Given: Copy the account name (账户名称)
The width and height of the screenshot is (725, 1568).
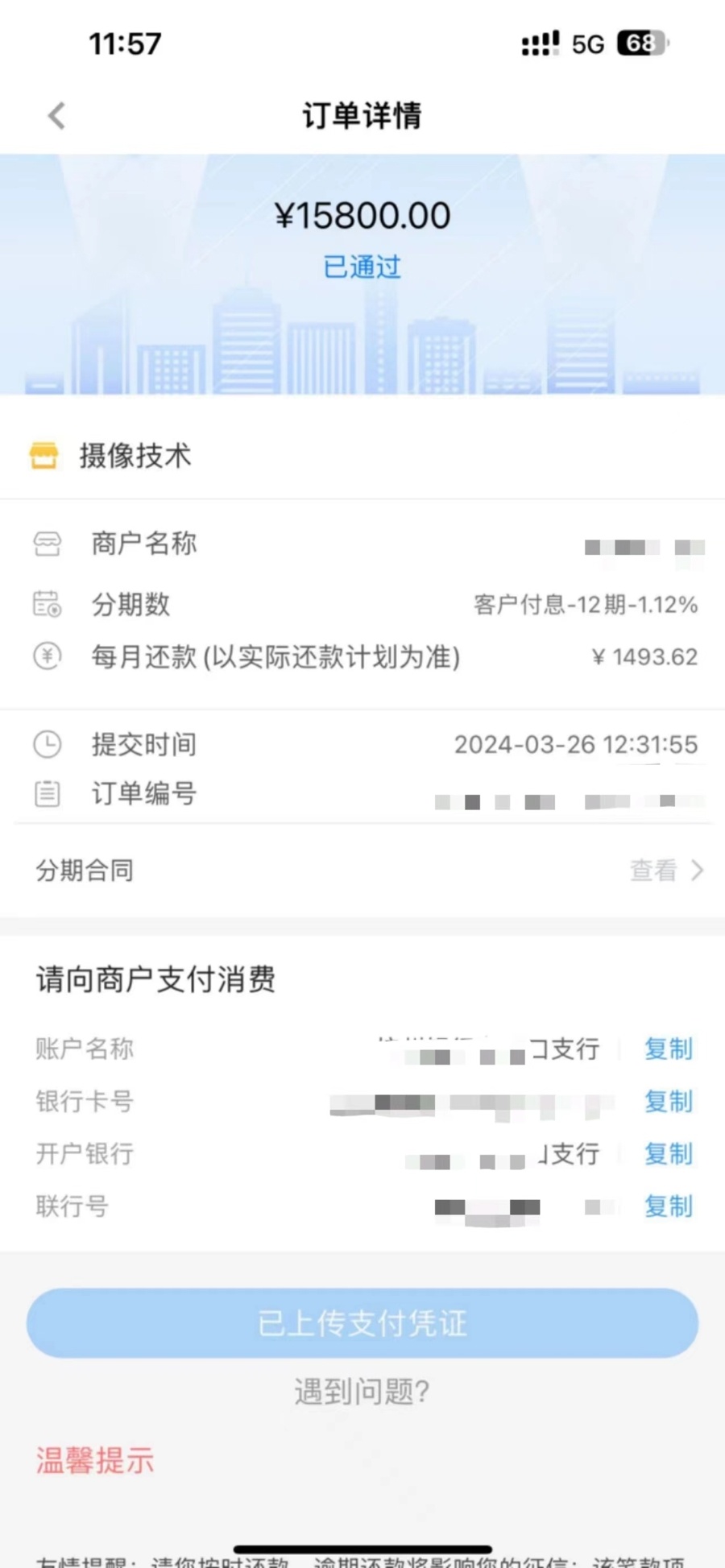Looking at the screenshot, I should 668,1049.
